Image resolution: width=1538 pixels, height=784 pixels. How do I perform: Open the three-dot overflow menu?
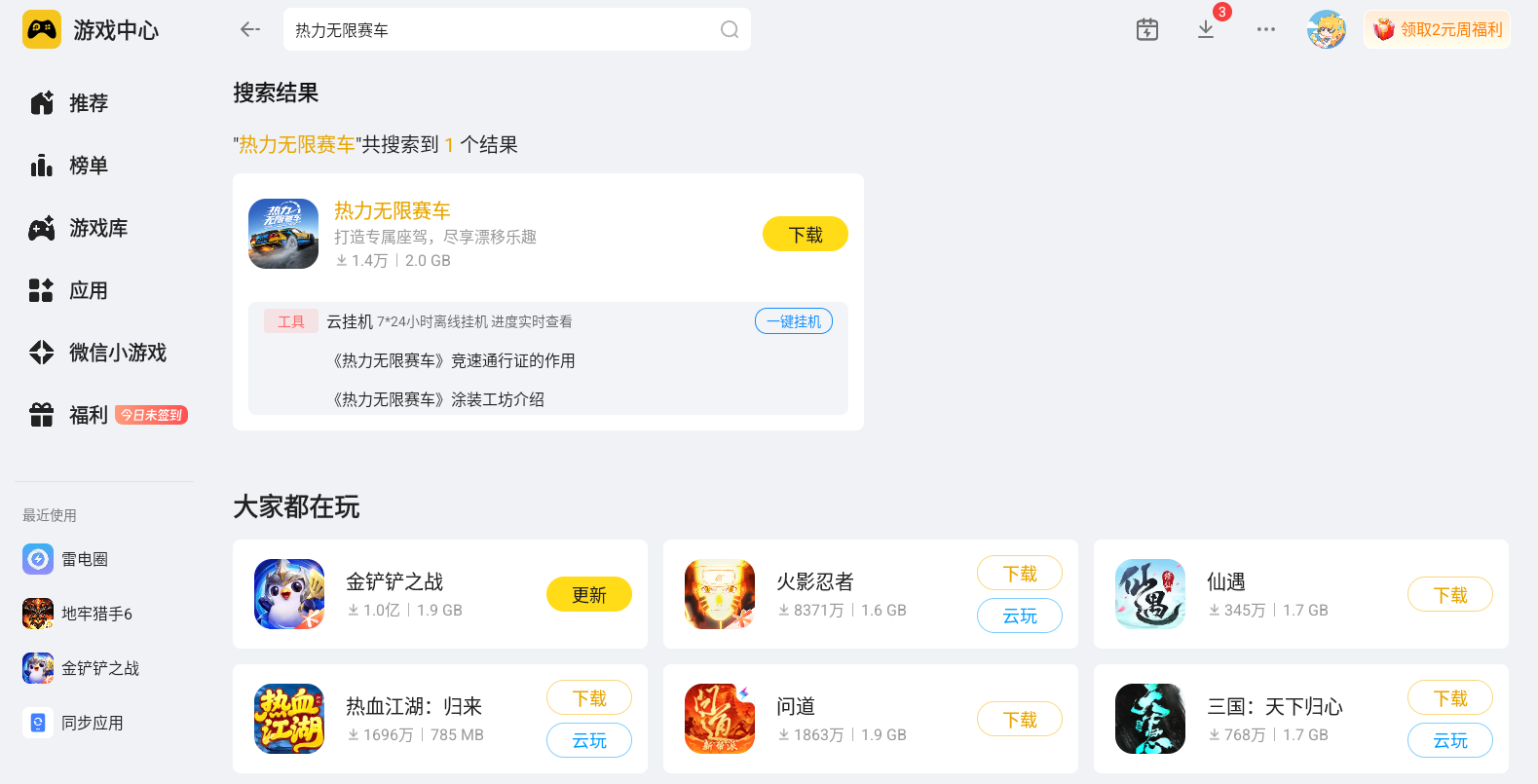[x=1266, y=29]
